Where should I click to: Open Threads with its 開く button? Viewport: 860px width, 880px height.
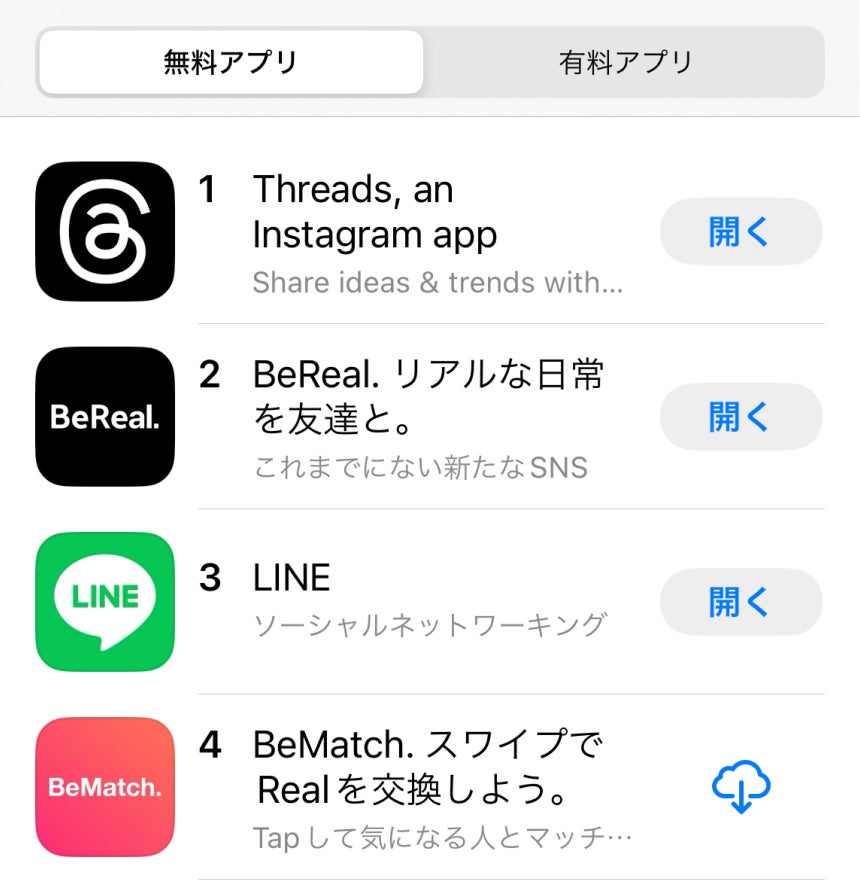pos(740,232)
